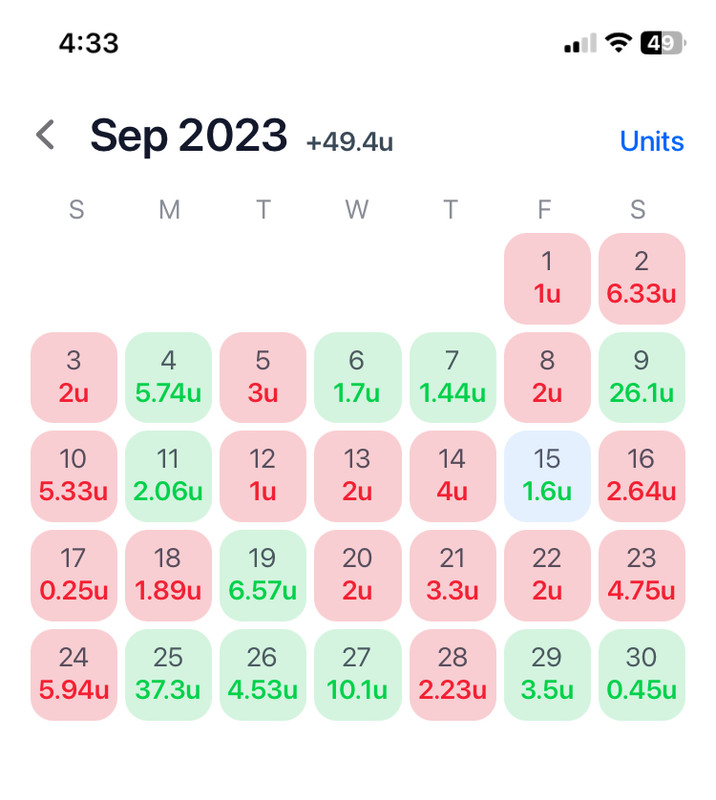
Task: Open September 30 showing 0.45u
Action: (641, 674)
